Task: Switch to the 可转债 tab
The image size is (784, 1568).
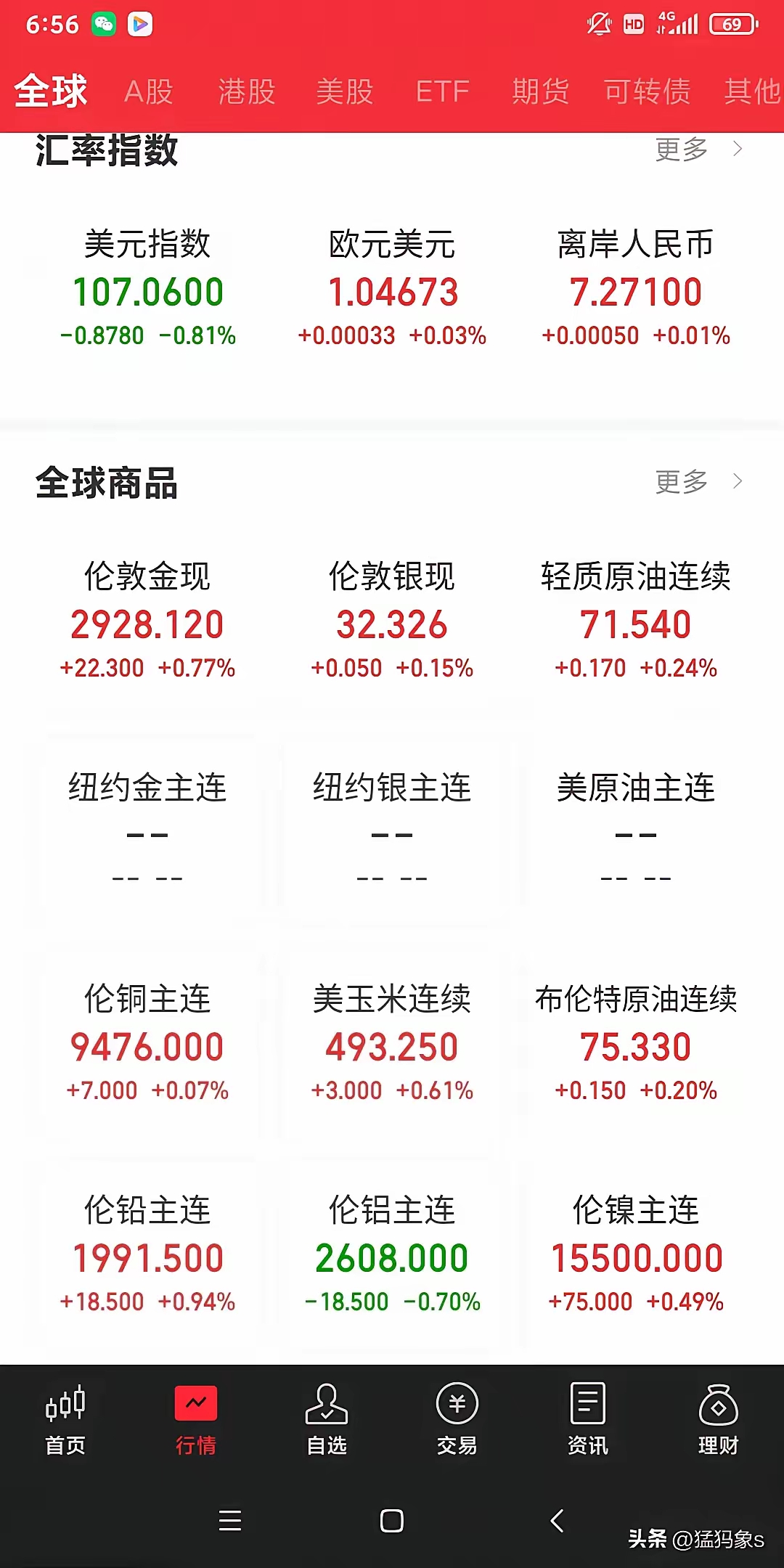Action: point(645,91)
